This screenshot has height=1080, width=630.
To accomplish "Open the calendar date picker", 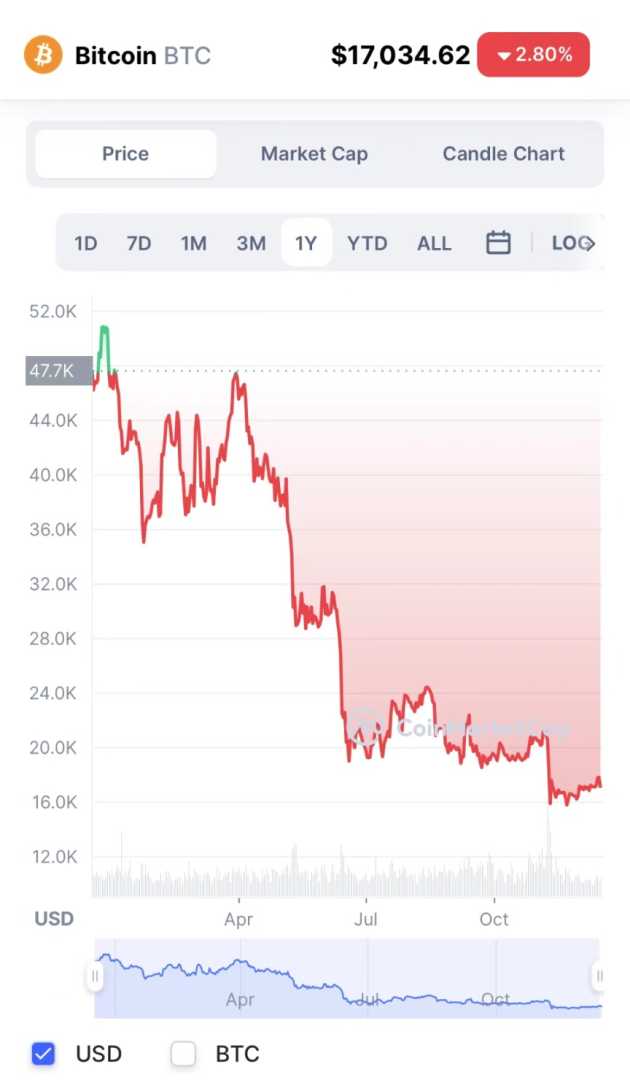I will click(498, 243).
